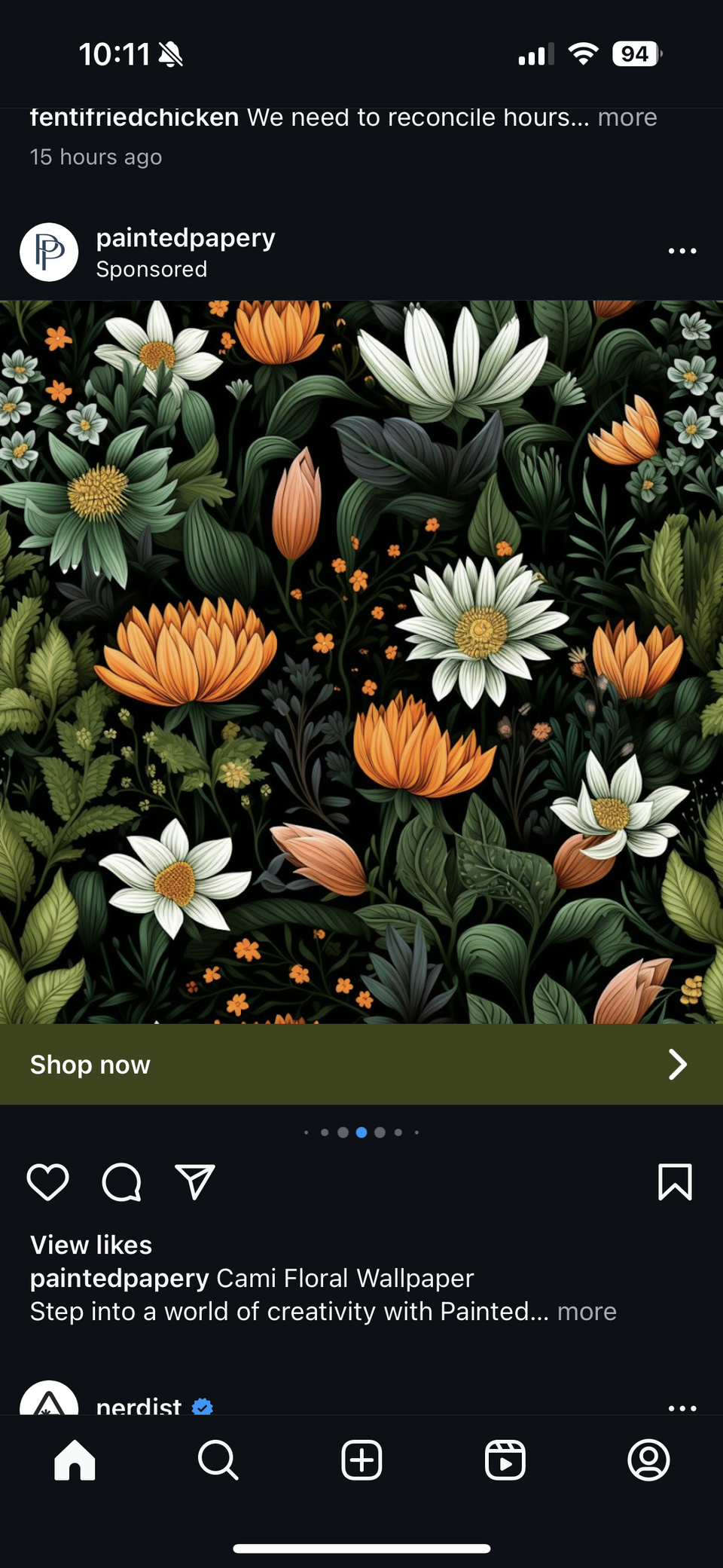Like the paintedpapery sponsored post

coord(48,1181)
